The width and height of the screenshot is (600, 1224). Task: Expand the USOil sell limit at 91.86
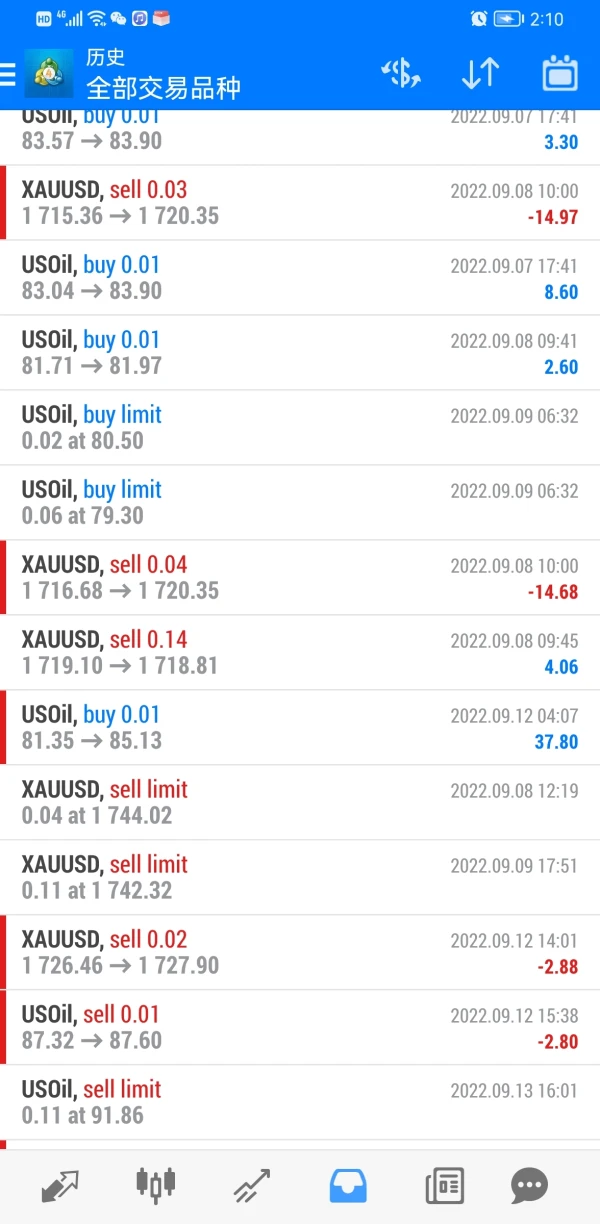point(300,1102)
